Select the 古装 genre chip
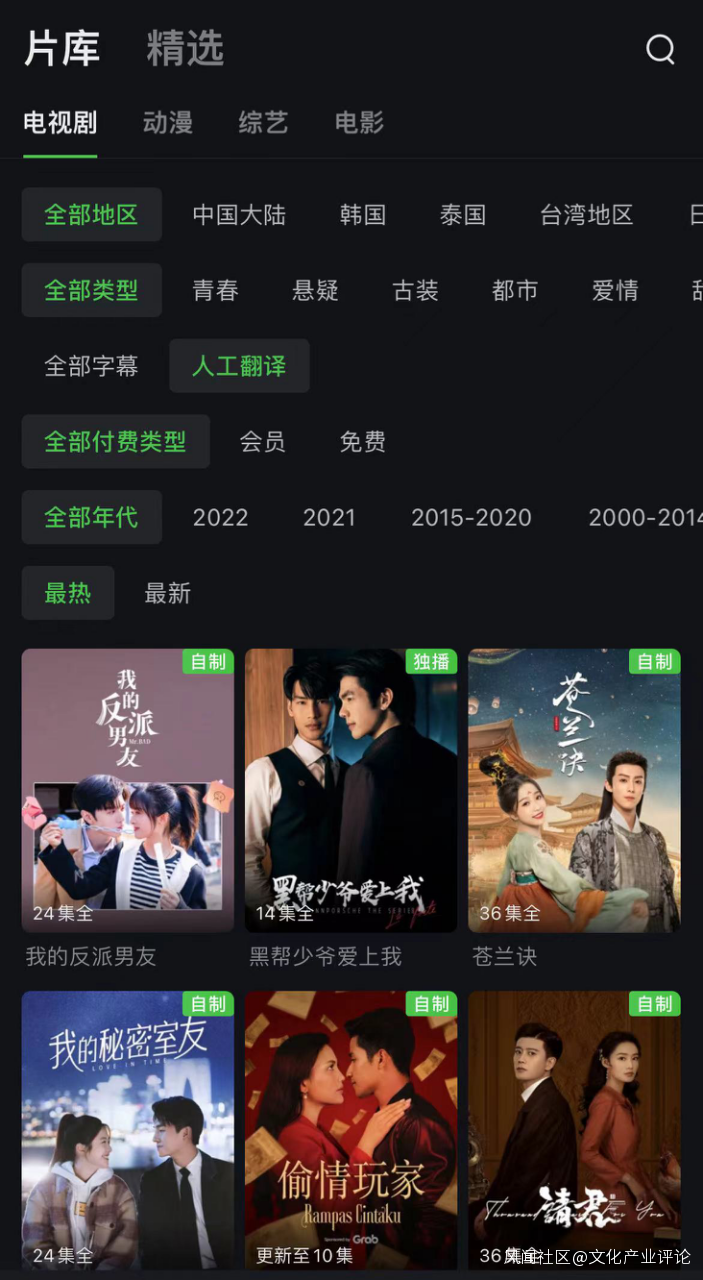This screenshot has height=1280, width=703. 415,291
